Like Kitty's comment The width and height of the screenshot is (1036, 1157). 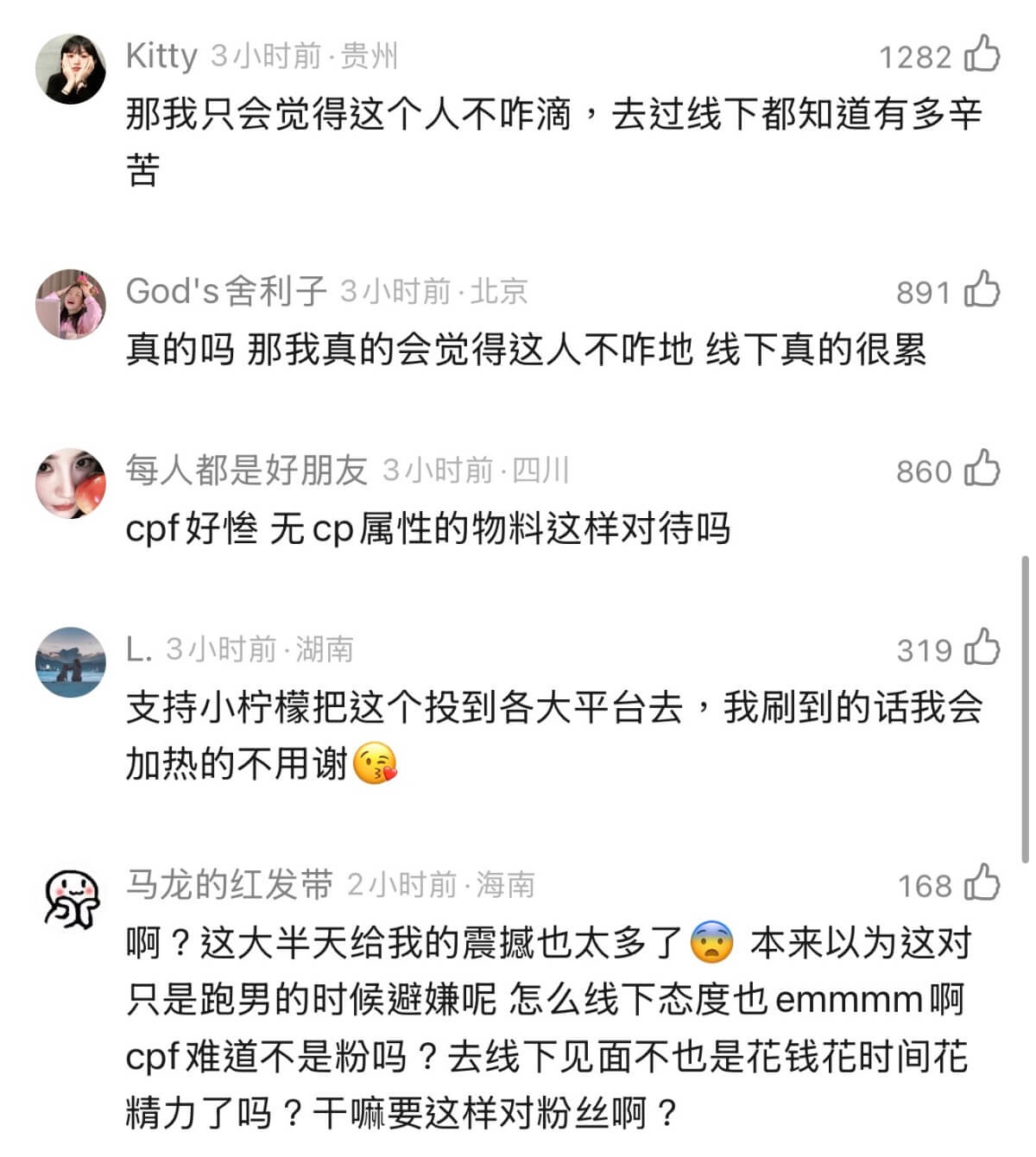[x=982, y=55]
